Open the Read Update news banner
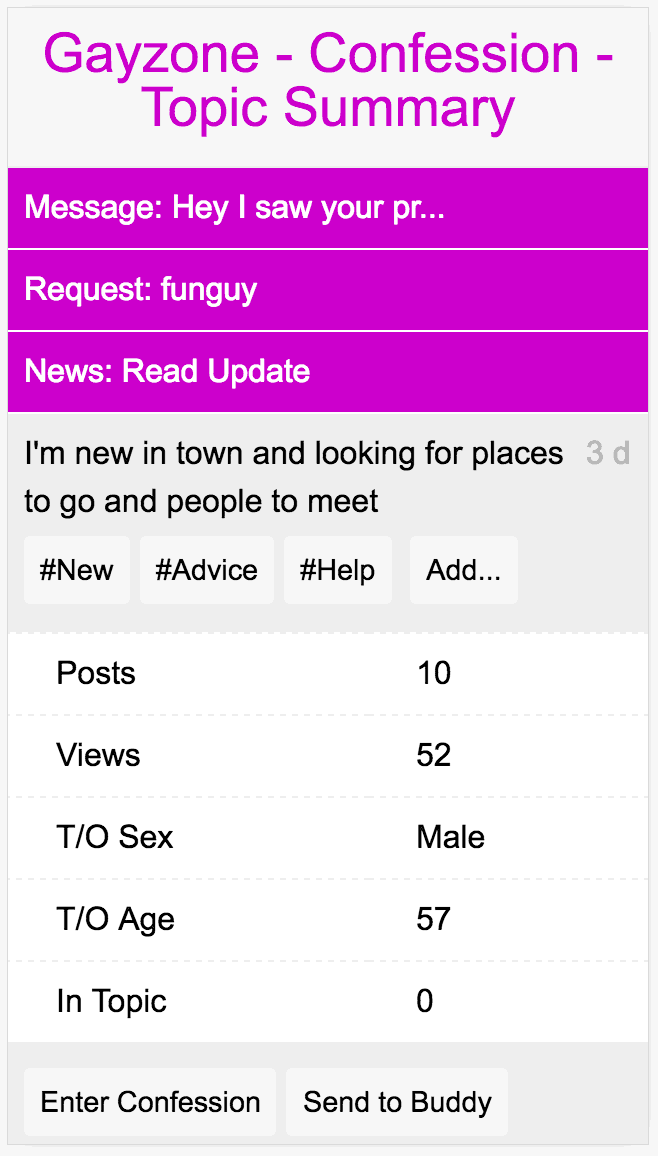 (328, 372)
